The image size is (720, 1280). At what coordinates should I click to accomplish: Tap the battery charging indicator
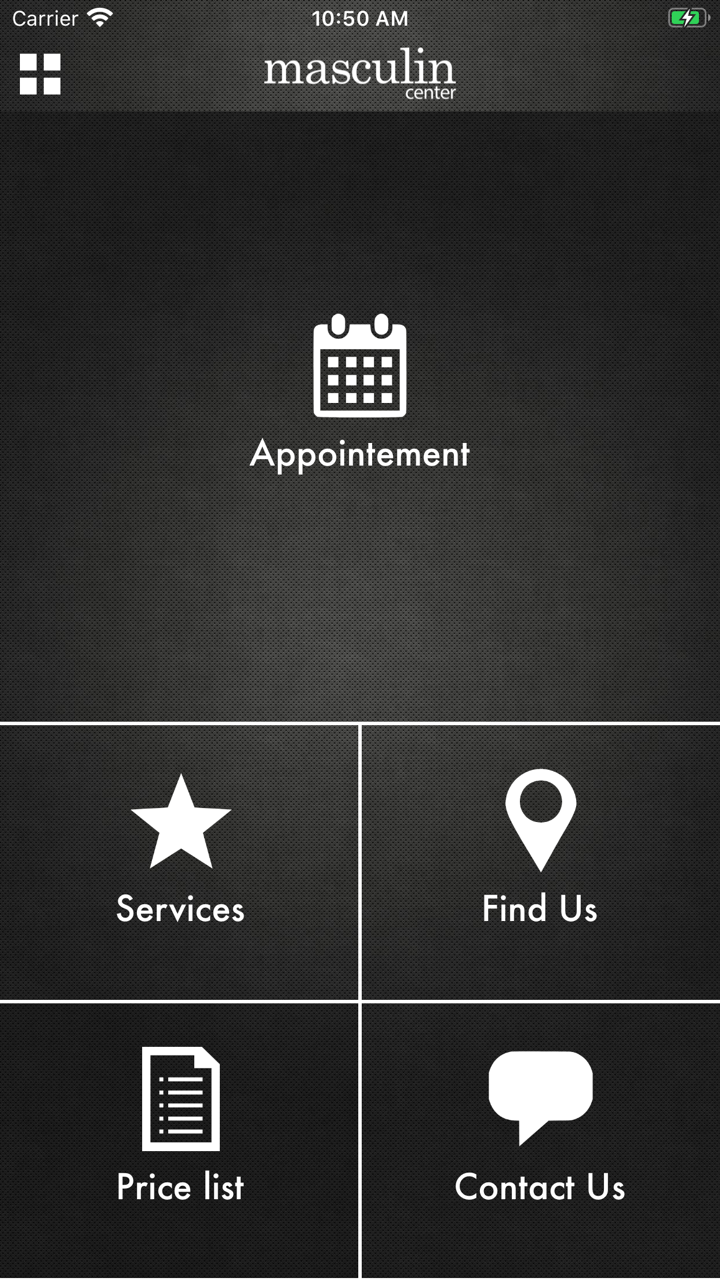(x=687, y=15)
